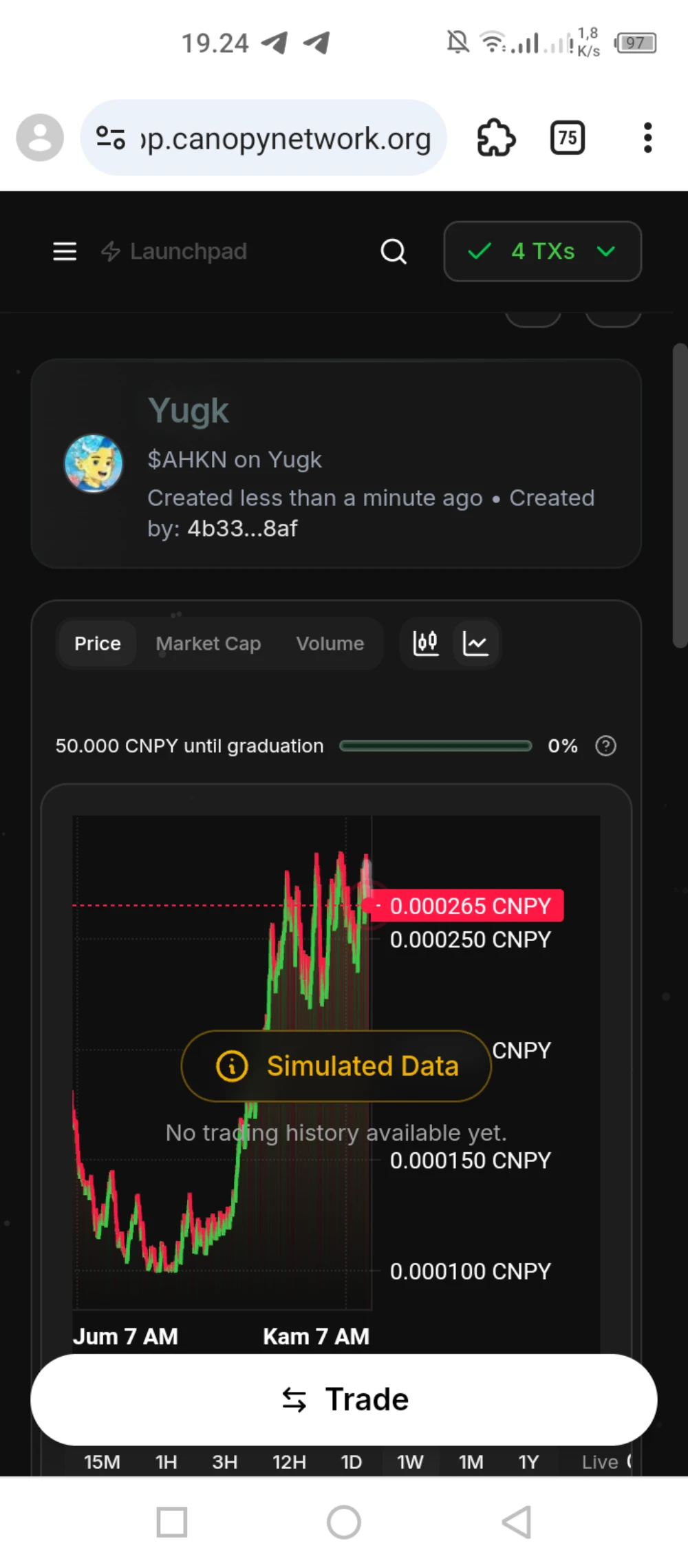Image resolution: width=688 pixels, height=1568 pixels.
Task: Switch to line chart view
Action: pos(475,644)
